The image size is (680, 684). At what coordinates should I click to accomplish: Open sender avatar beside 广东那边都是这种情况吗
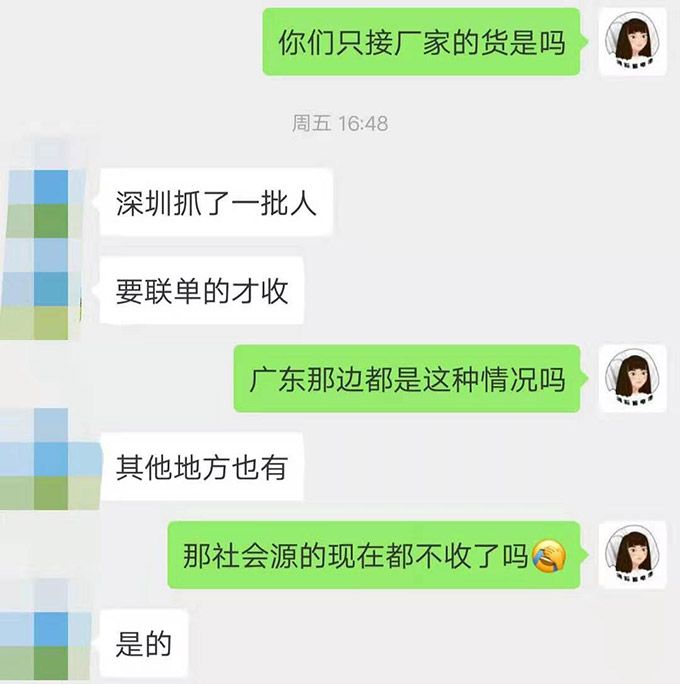click(x=632, y=379)
